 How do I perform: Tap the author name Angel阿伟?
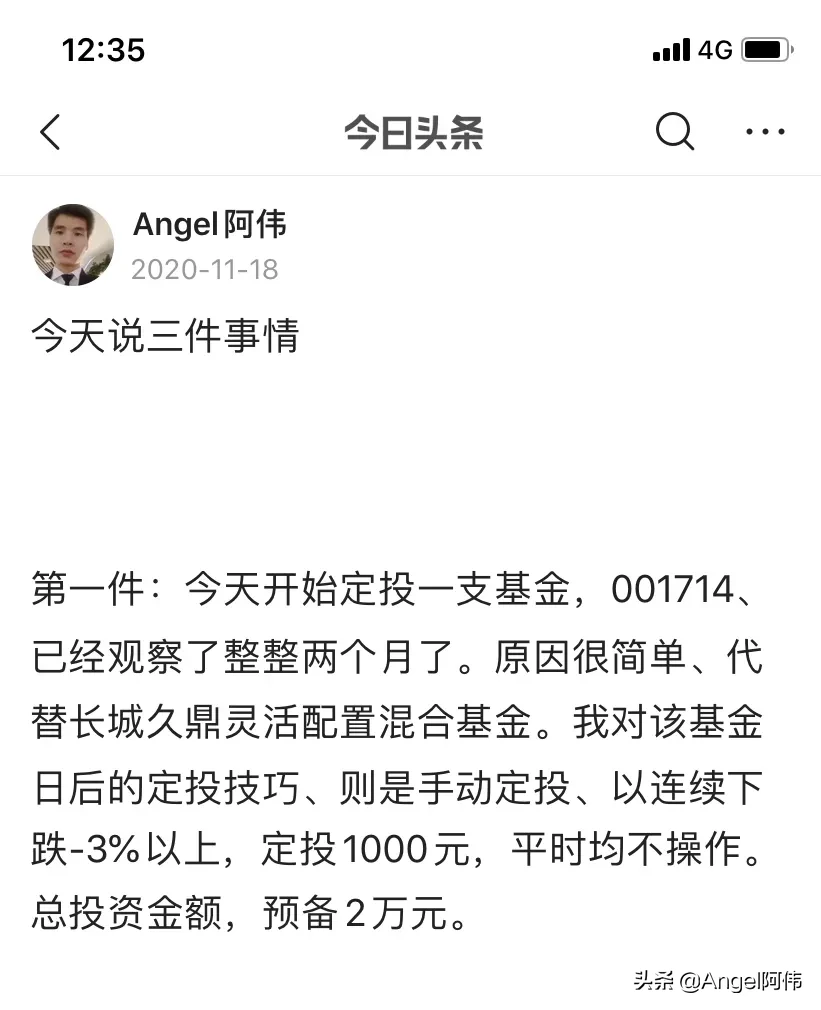[209, 225]
